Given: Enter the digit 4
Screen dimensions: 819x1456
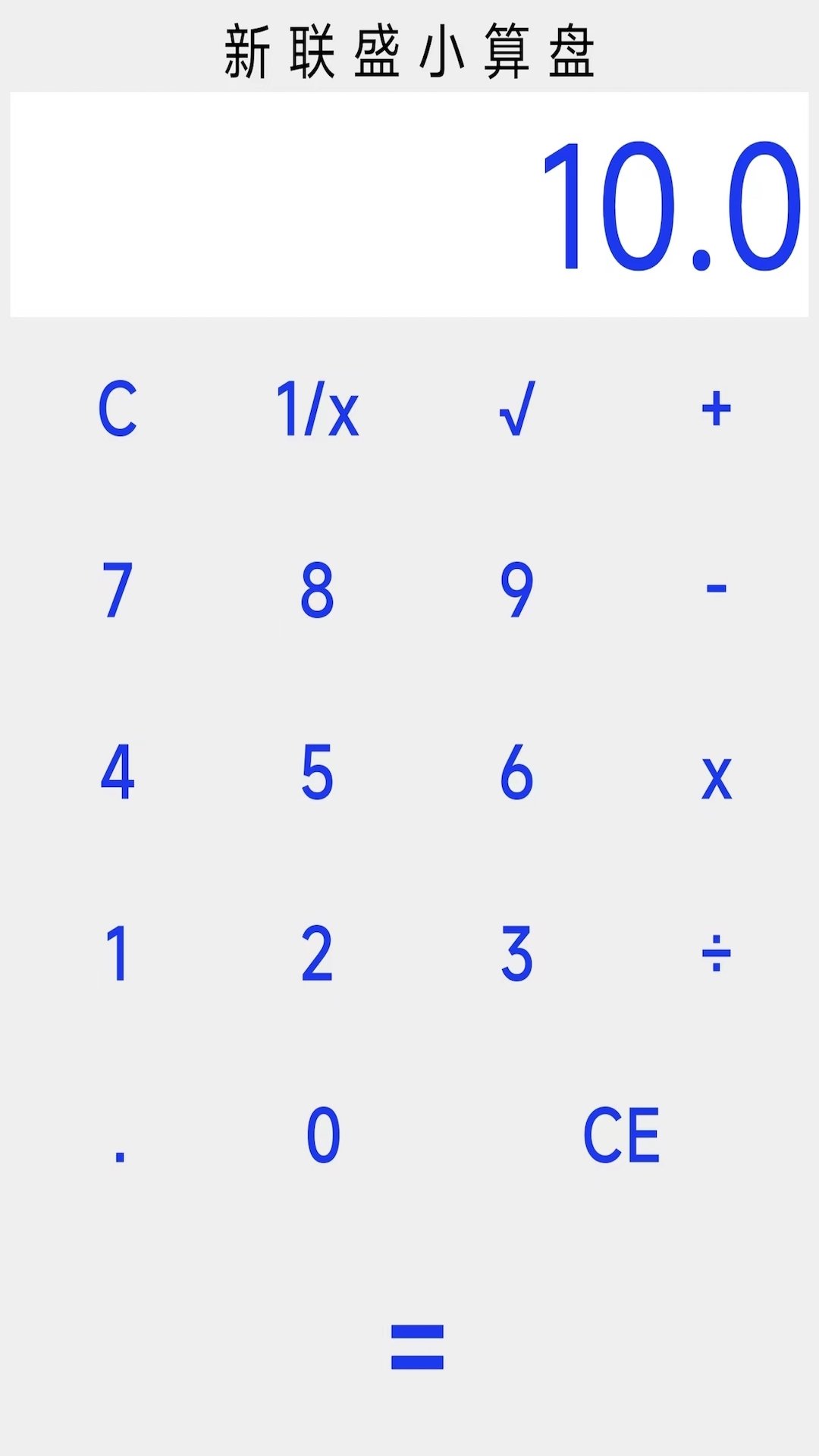Looking at the screenshot, I should pyautogui.click(x=118, y=772).
